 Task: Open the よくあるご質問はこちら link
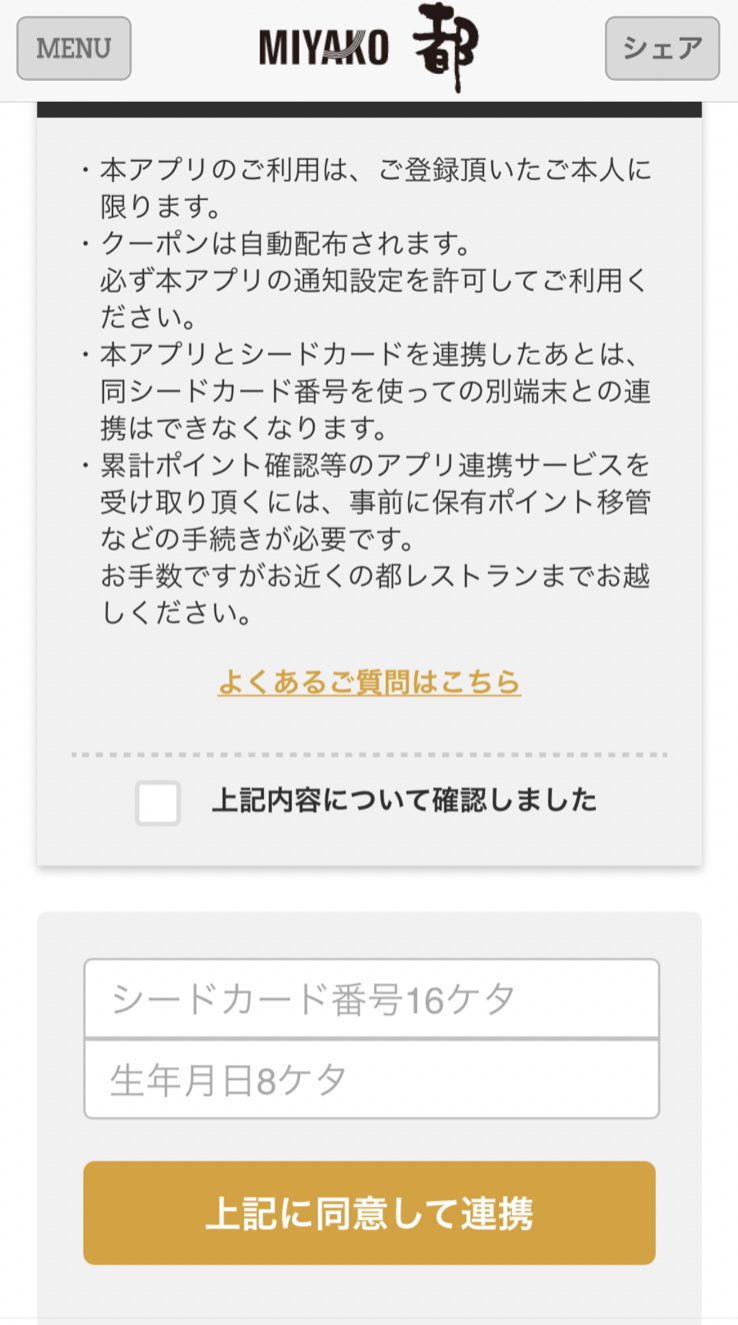369,682
